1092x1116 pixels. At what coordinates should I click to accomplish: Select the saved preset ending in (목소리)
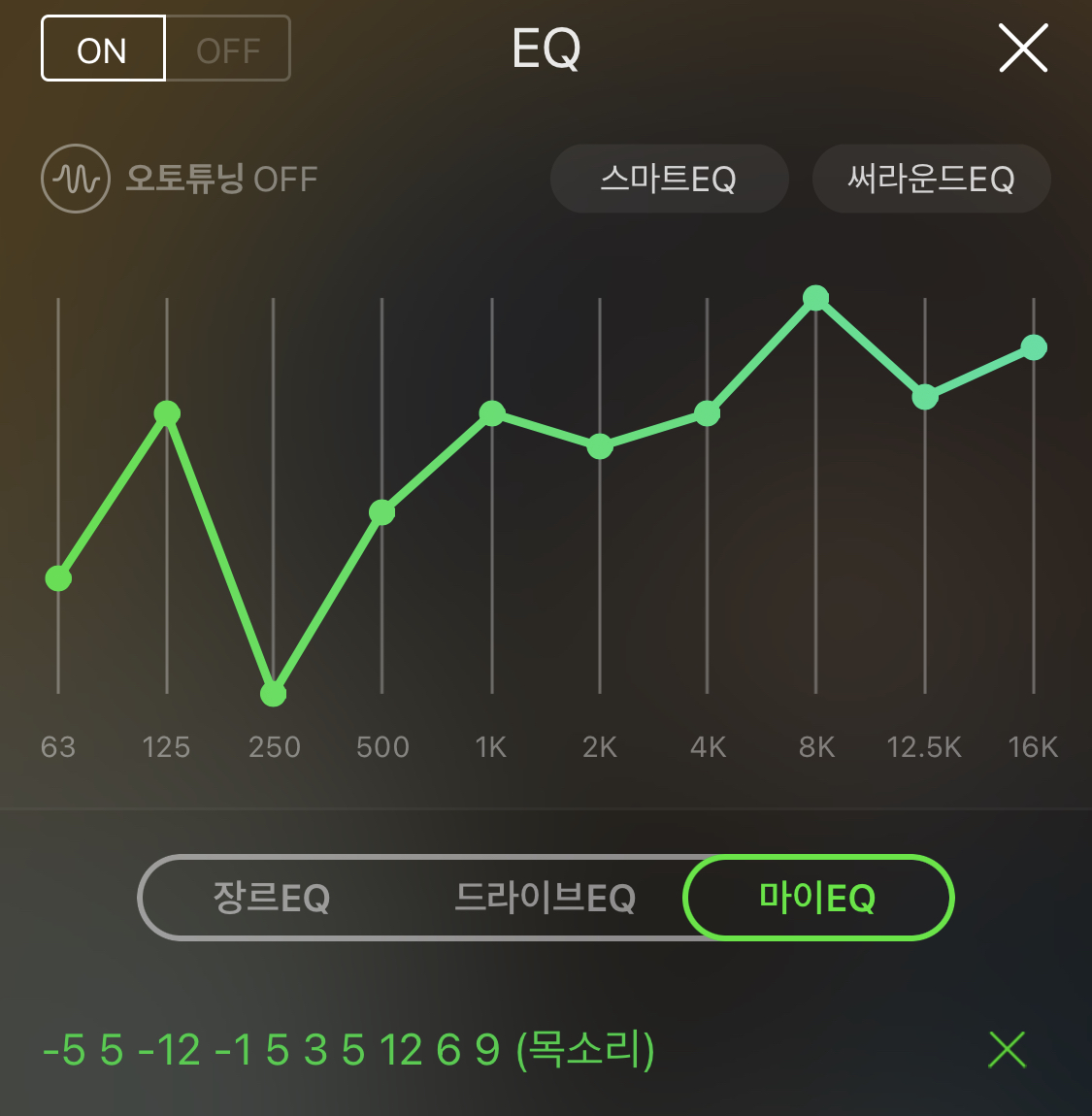pyautogui.click(x=348, y=1050)
